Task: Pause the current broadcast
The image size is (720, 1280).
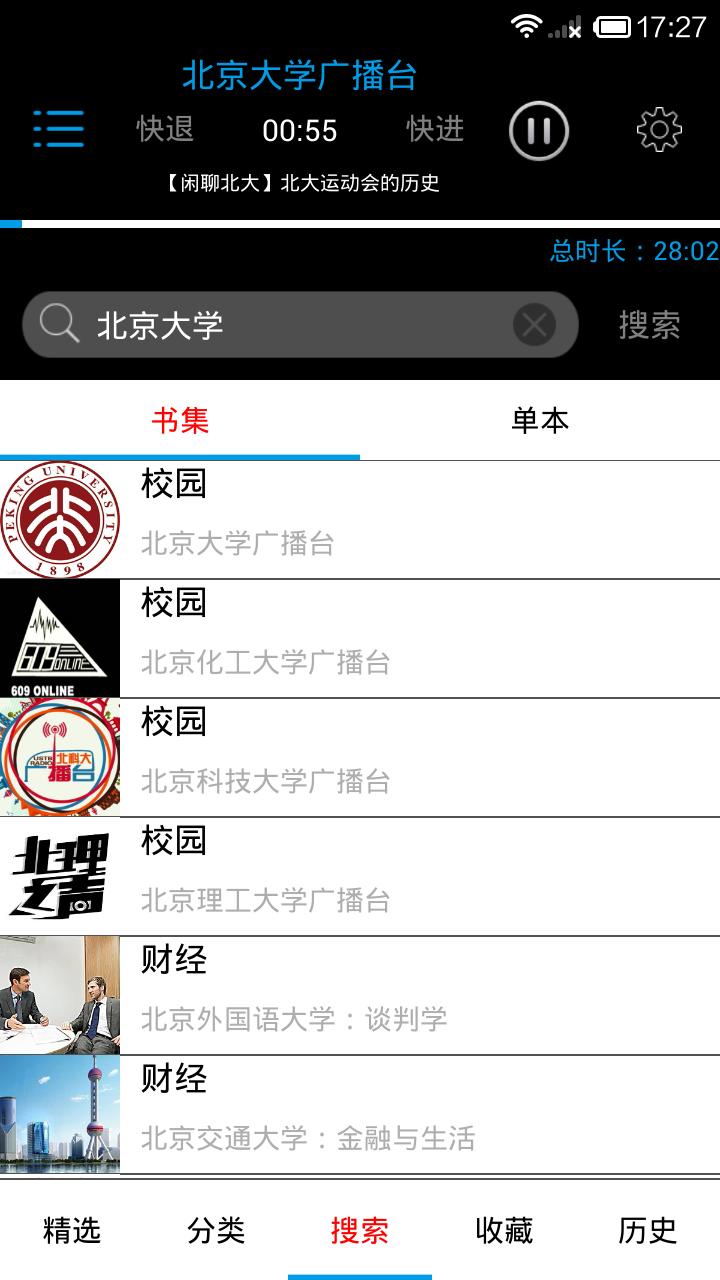Action: pos(539,131)
